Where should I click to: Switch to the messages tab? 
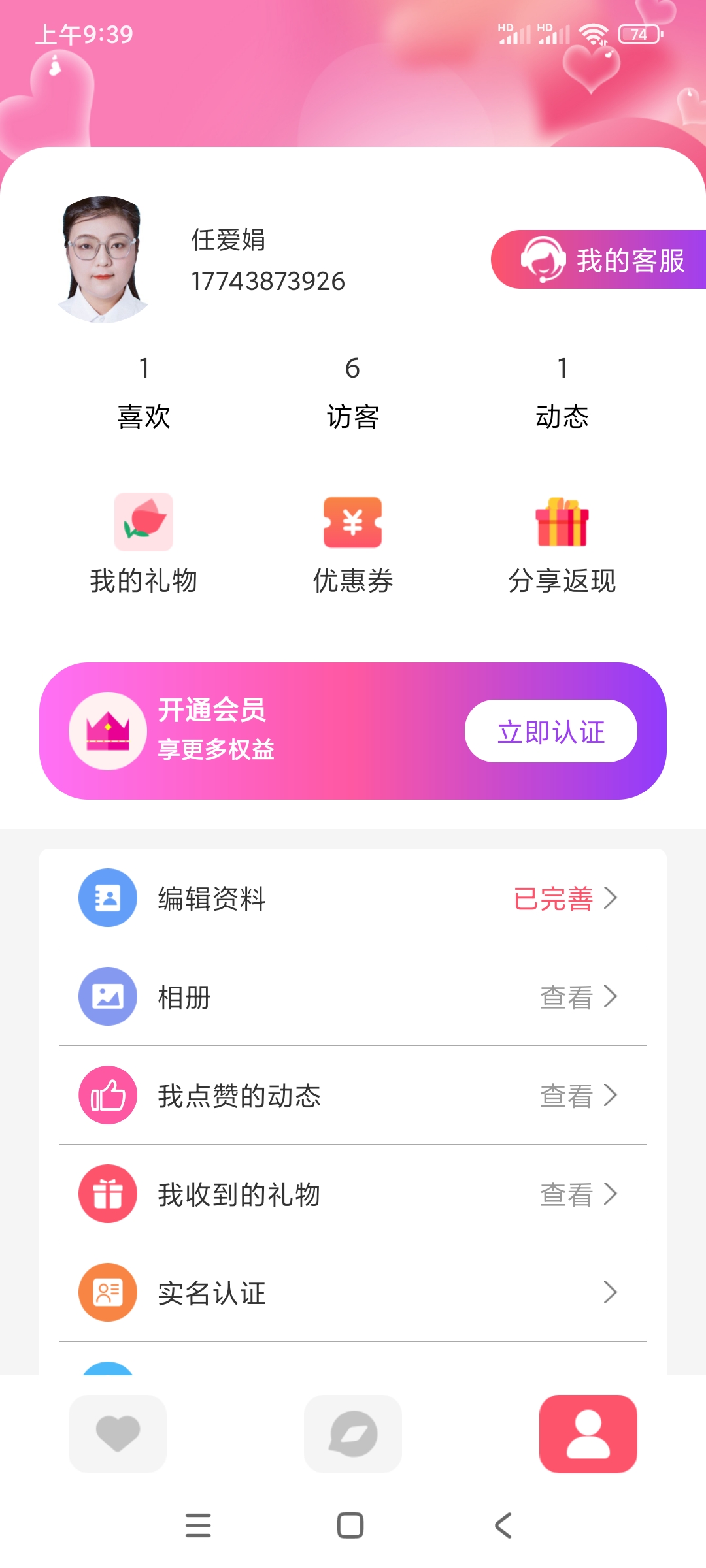coord(353,1434)
